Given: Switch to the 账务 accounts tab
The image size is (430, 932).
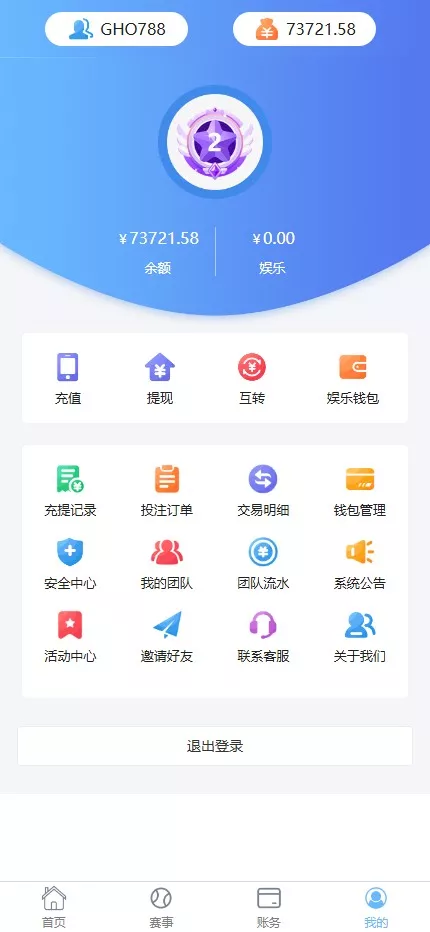Looking at the screenshot, I should [269, 907].
